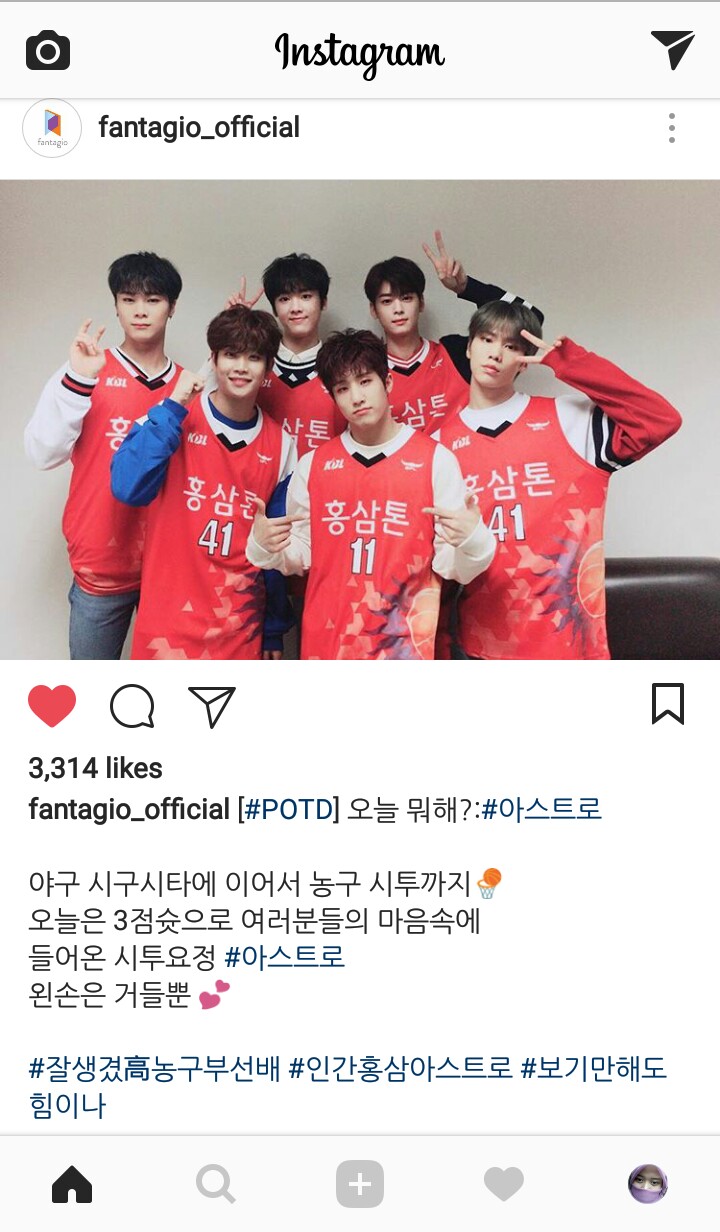720x1232 pixels.
Task: Open the camera from the top bar
Action: (x=48, y=51)
